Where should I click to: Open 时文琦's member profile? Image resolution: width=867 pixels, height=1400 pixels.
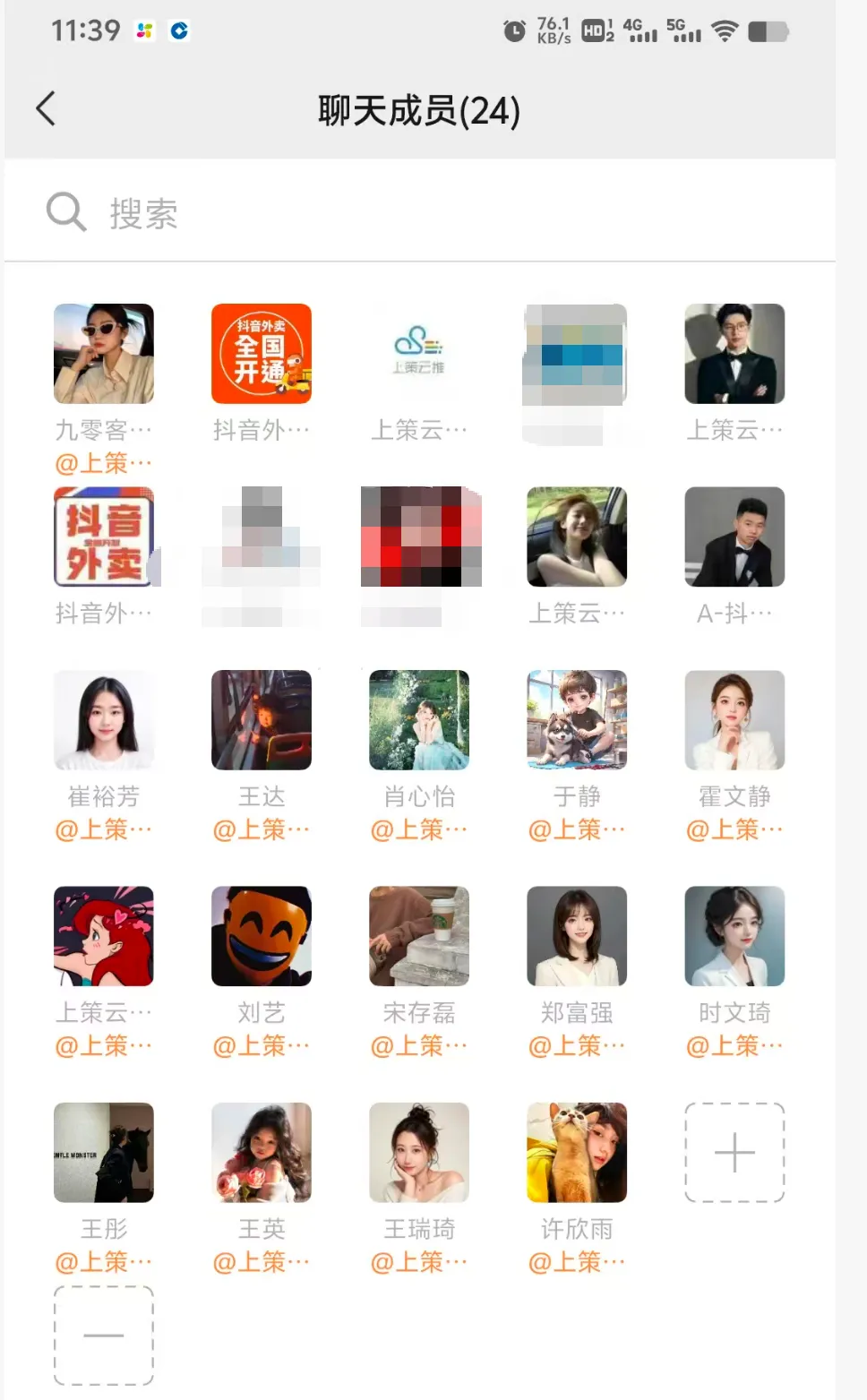pyautogui.click(x=734, y=936)
